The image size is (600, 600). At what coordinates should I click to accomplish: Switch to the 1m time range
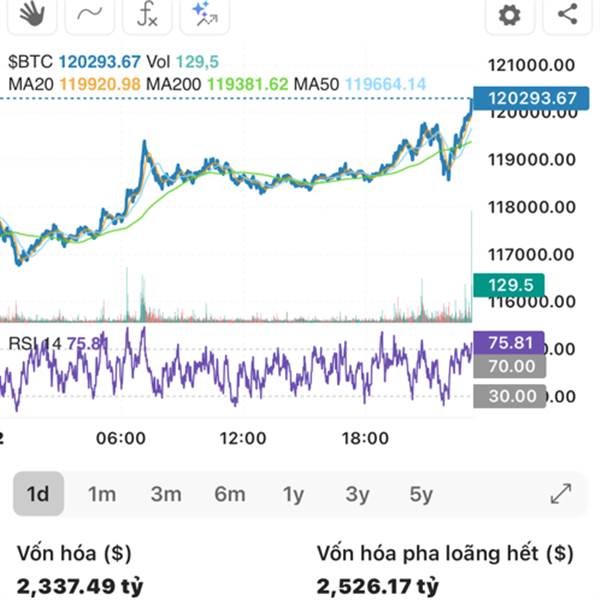click(x=101, y=494)
